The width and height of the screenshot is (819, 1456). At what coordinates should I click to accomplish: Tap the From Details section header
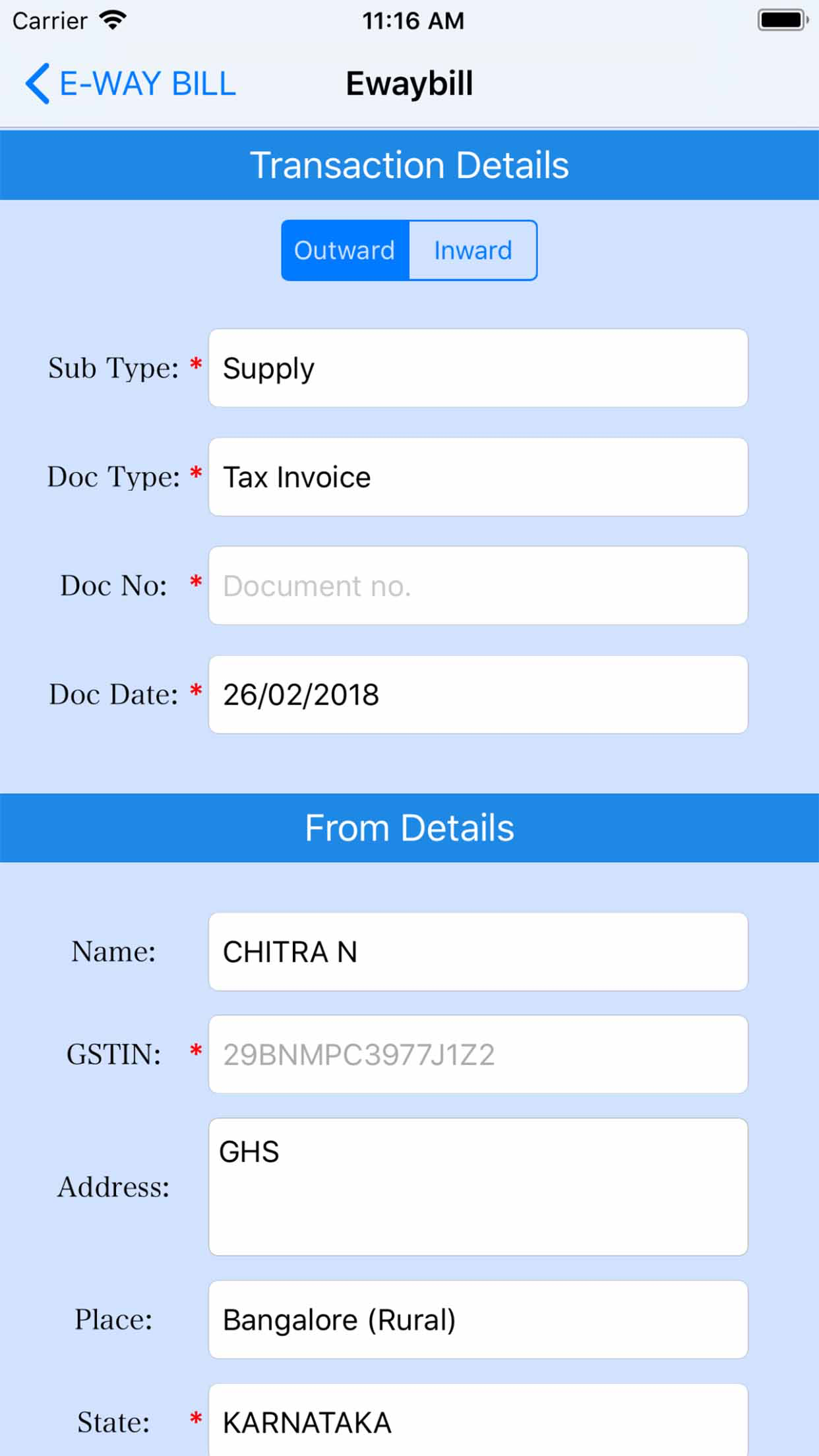click(x=409, y=828)
